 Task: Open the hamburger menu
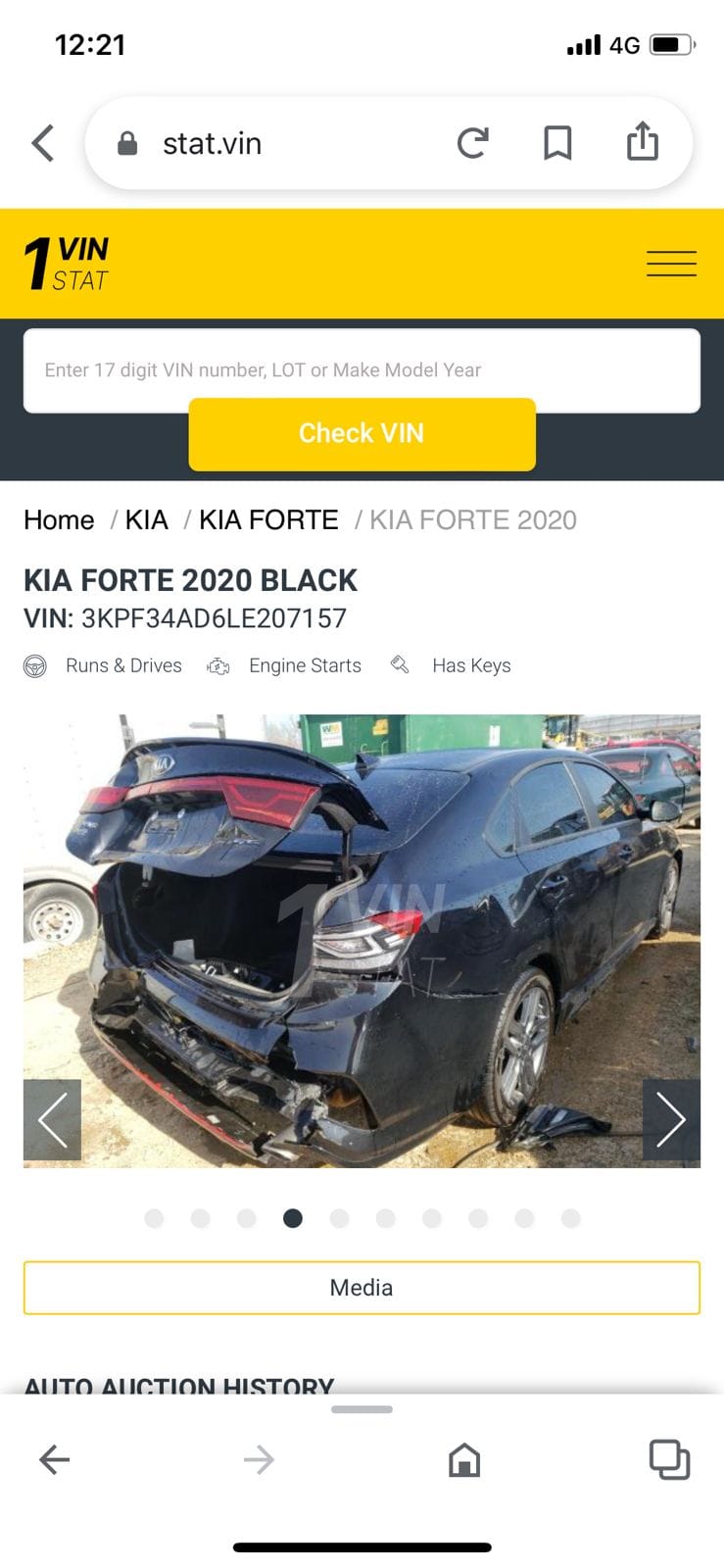pos(671,264)
